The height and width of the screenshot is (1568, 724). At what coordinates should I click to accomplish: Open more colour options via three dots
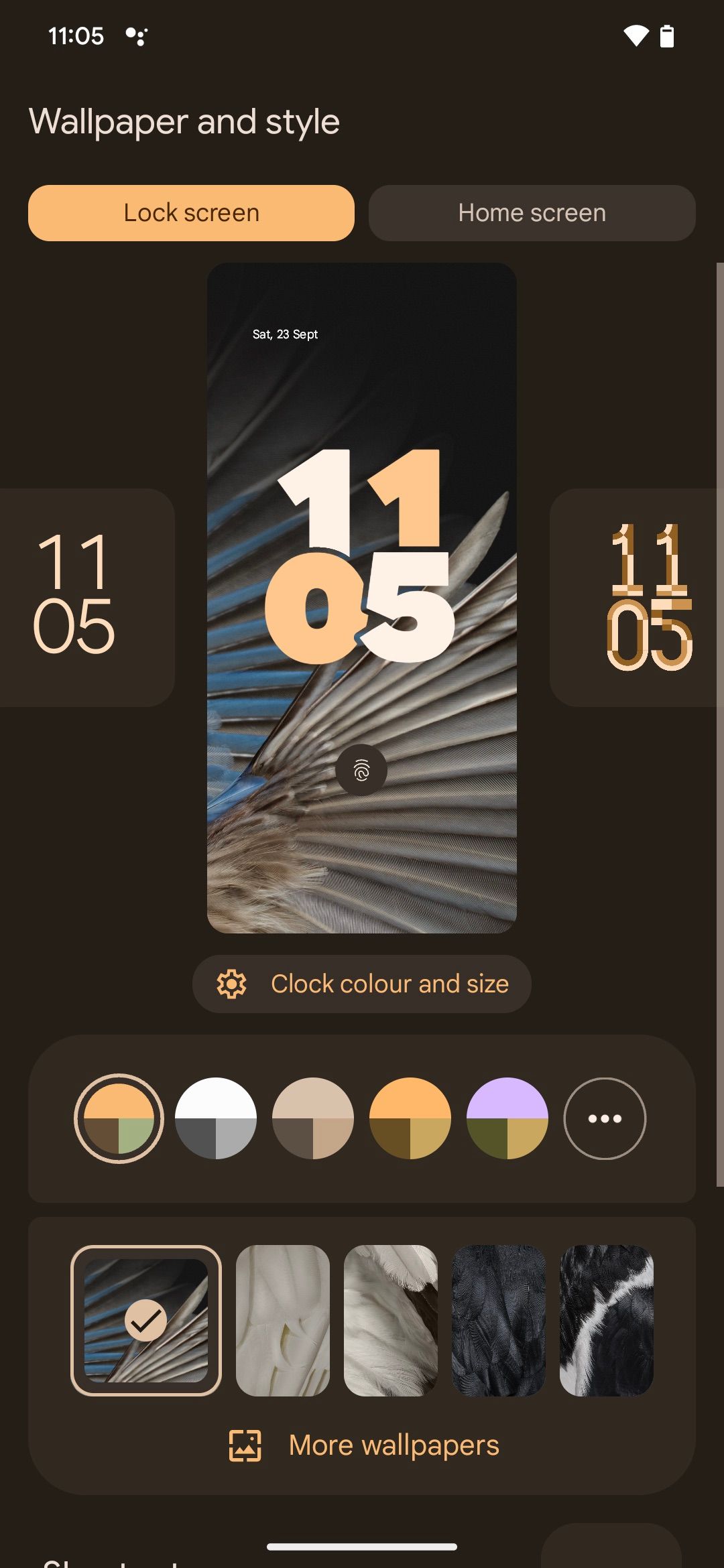coord(605,1118)
